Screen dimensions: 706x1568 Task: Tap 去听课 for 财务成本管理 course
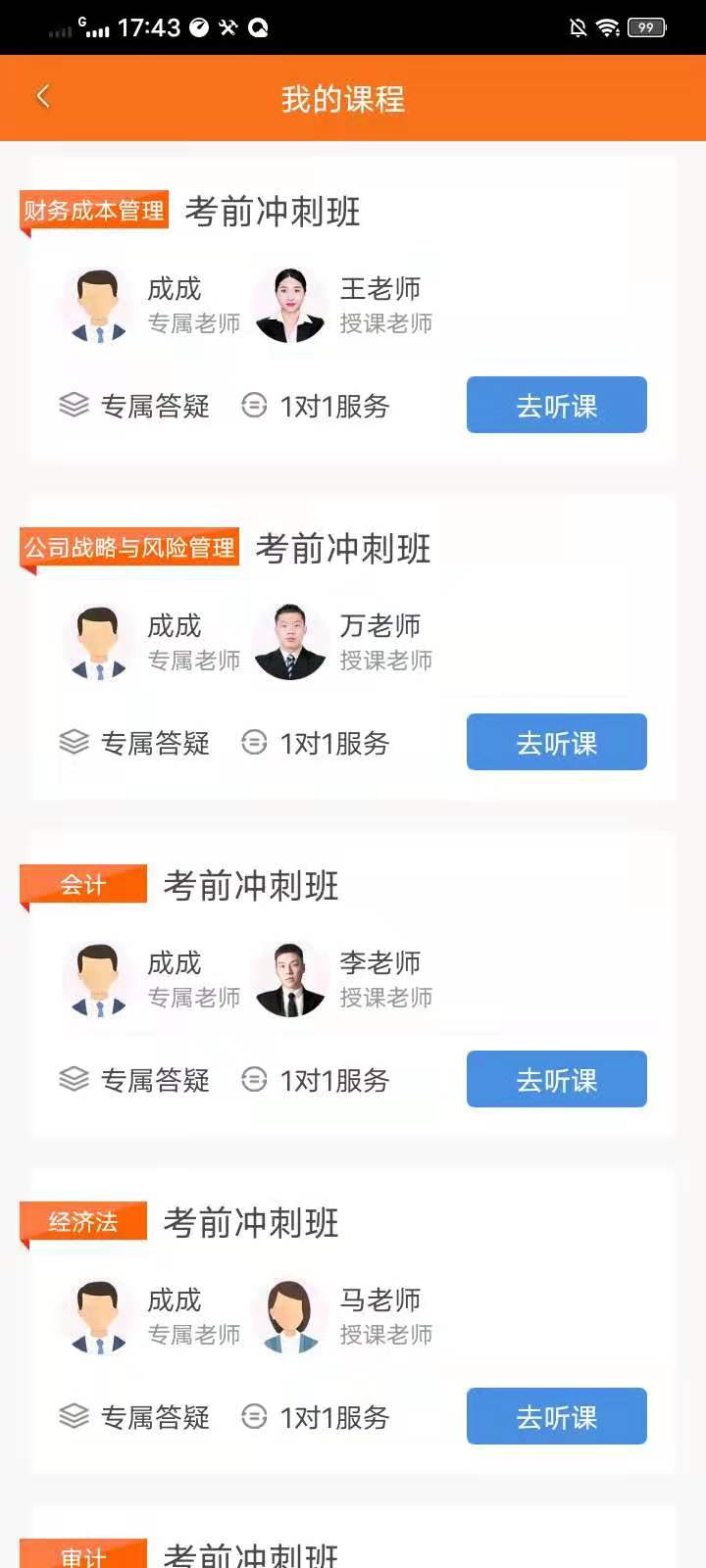point(556,405)
